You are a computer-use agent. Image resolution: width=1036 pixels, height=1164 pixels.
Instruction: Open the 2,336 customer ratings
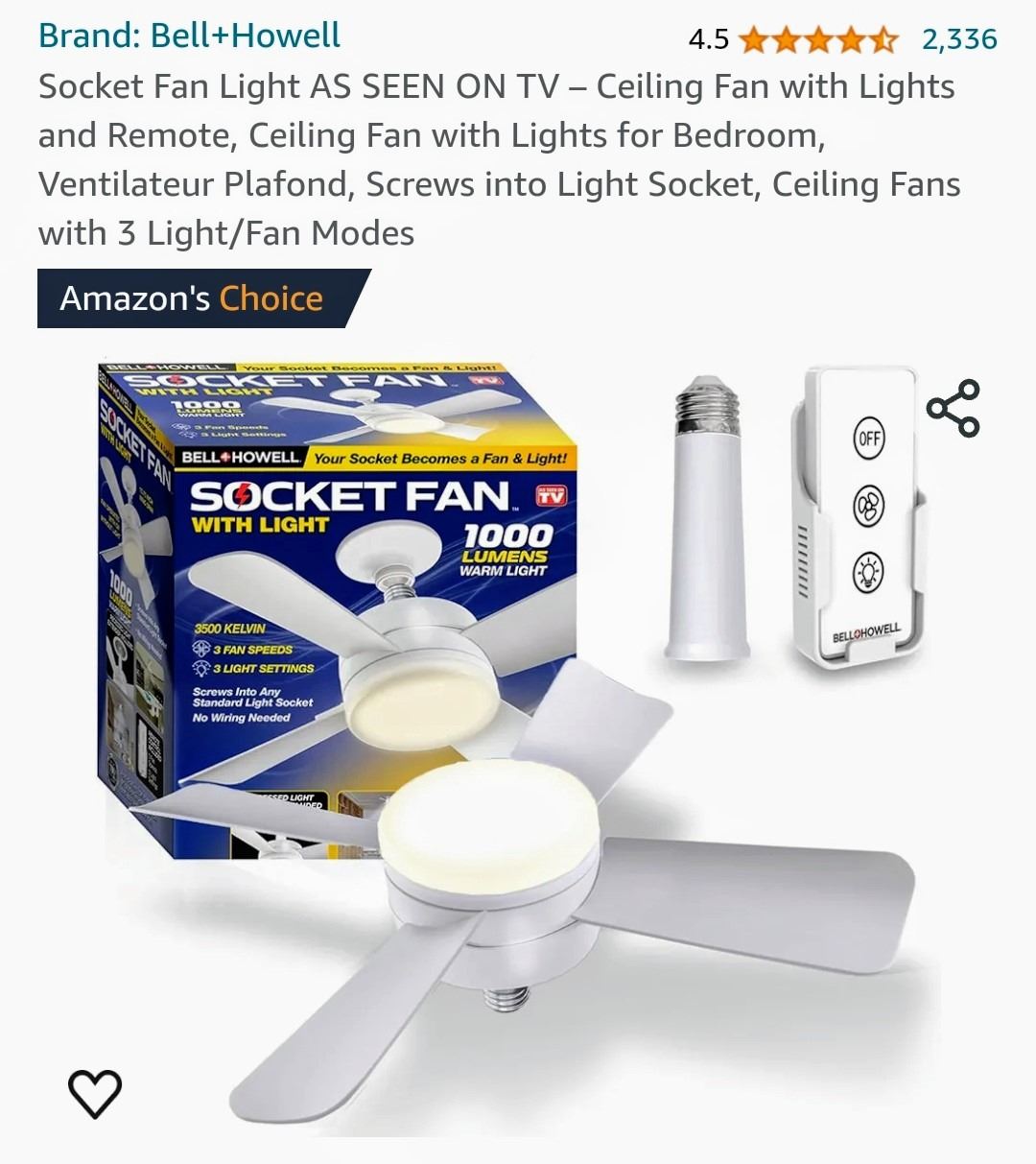point(958,39)
